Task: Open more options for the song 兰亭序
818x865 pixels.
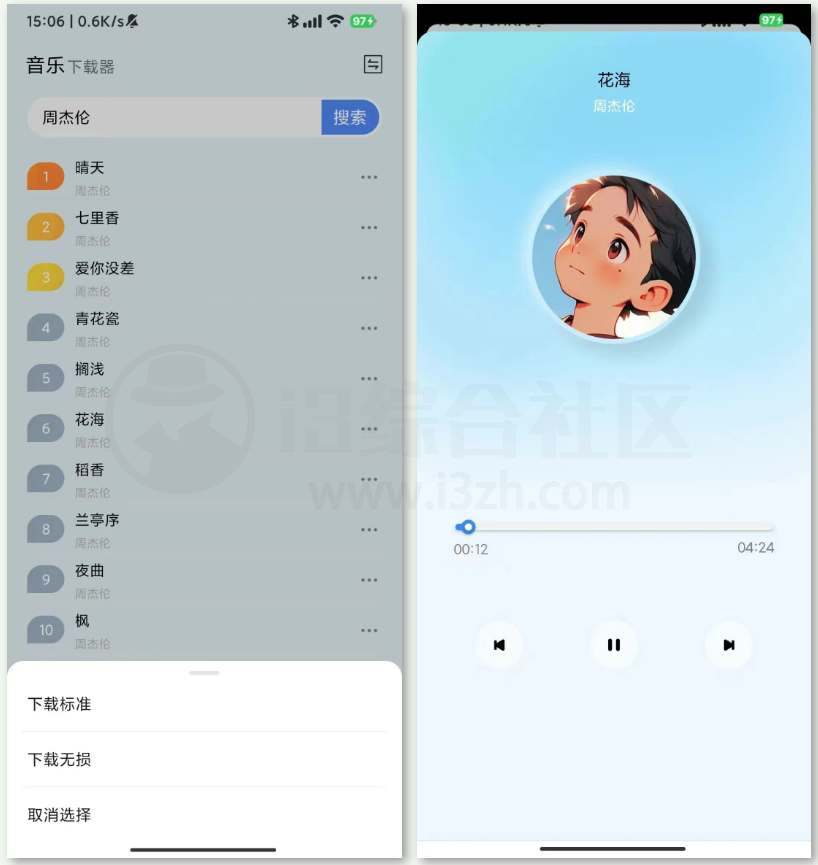Action: tap(370, 529)
